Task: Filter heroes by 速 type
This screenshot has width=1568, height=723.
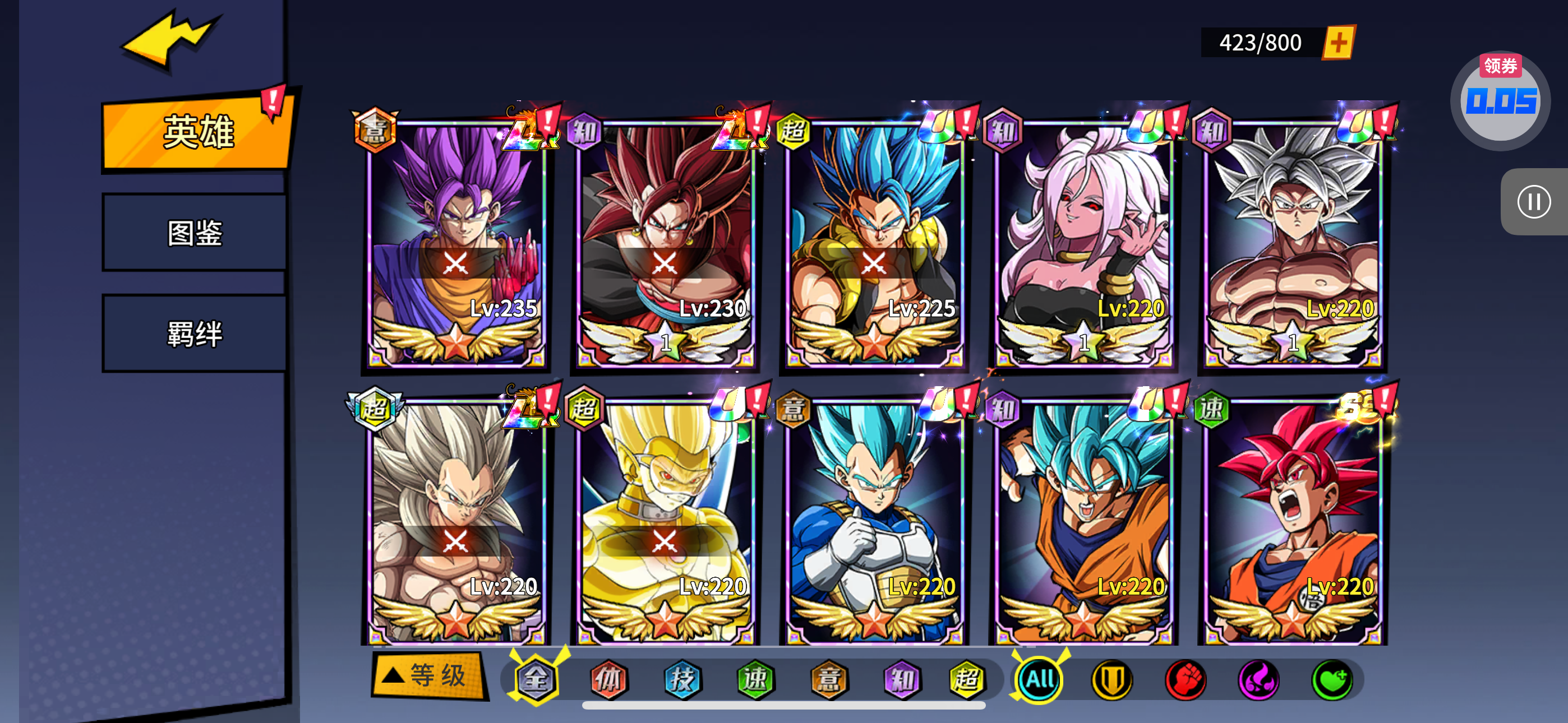Action: 755,679
